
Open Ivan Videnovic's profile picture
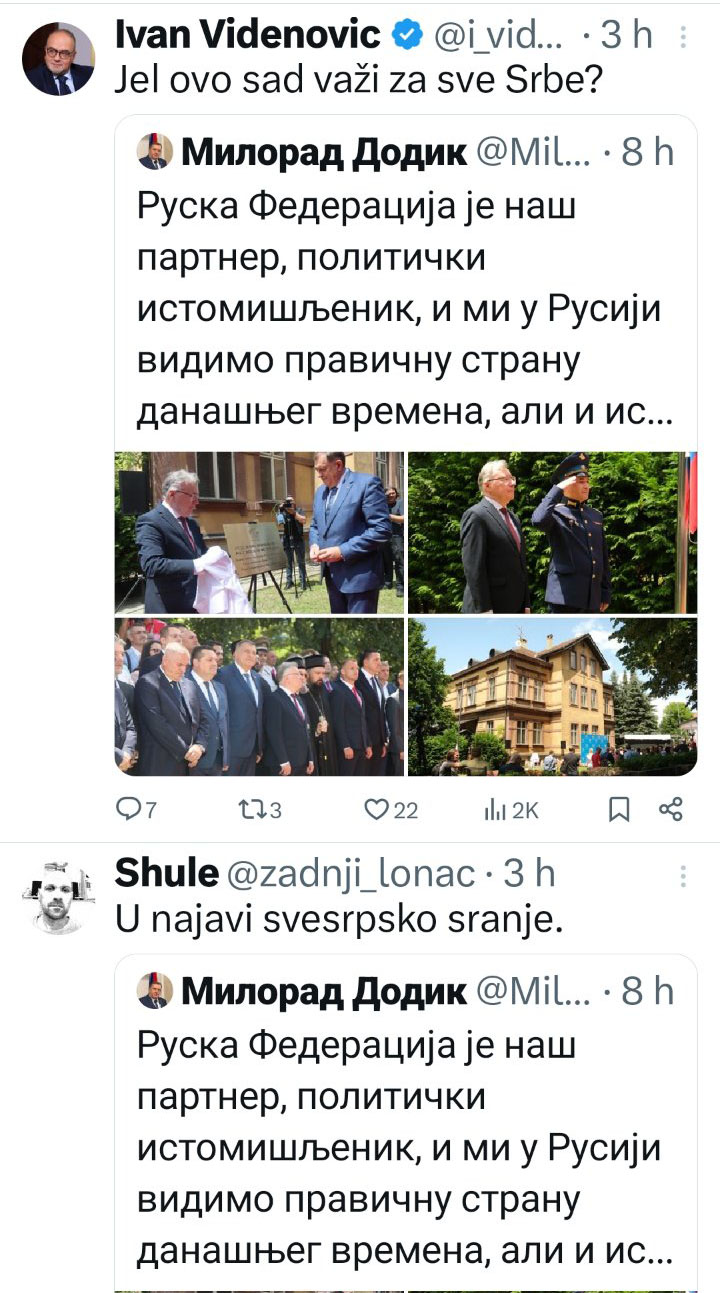[x=58, y=58]
